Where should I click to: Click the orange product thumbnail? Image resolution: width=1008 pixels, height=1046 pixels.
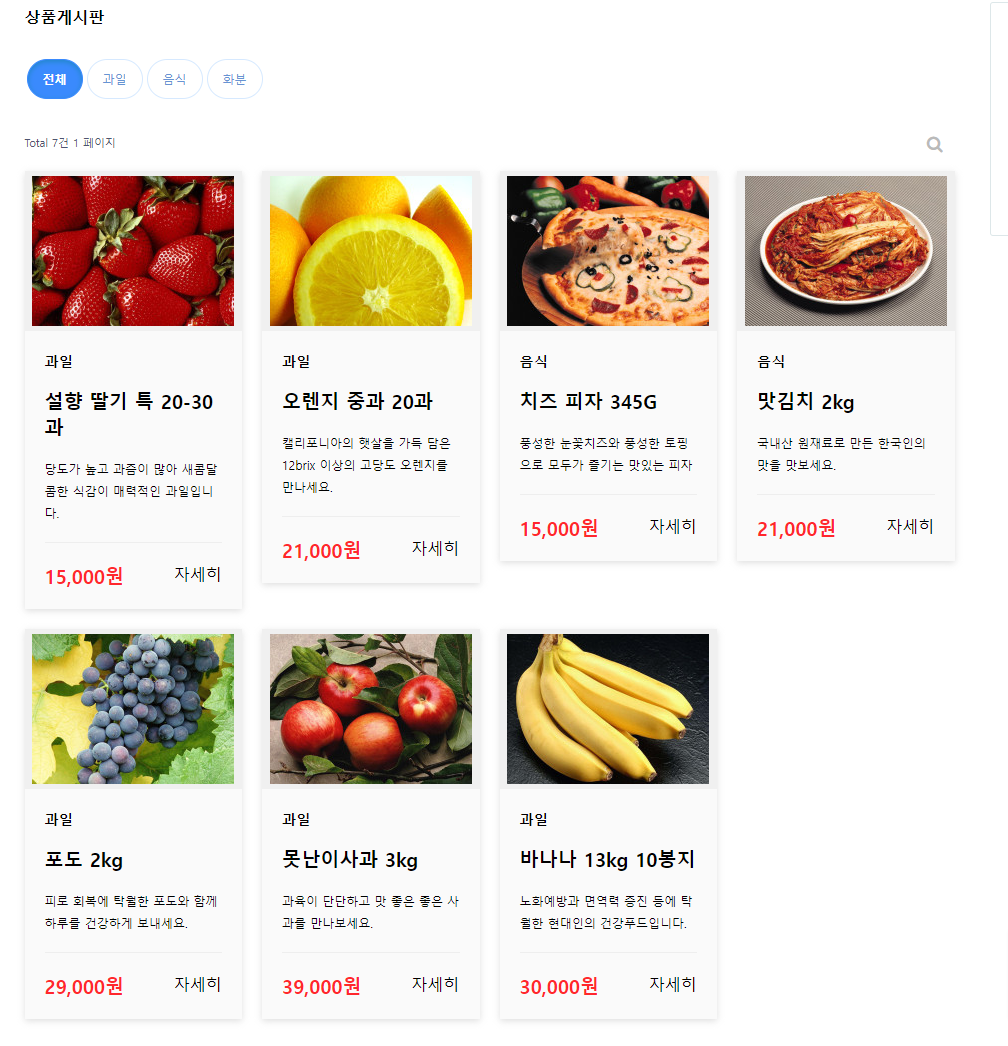pyautogui.click(x=369, y=250)
